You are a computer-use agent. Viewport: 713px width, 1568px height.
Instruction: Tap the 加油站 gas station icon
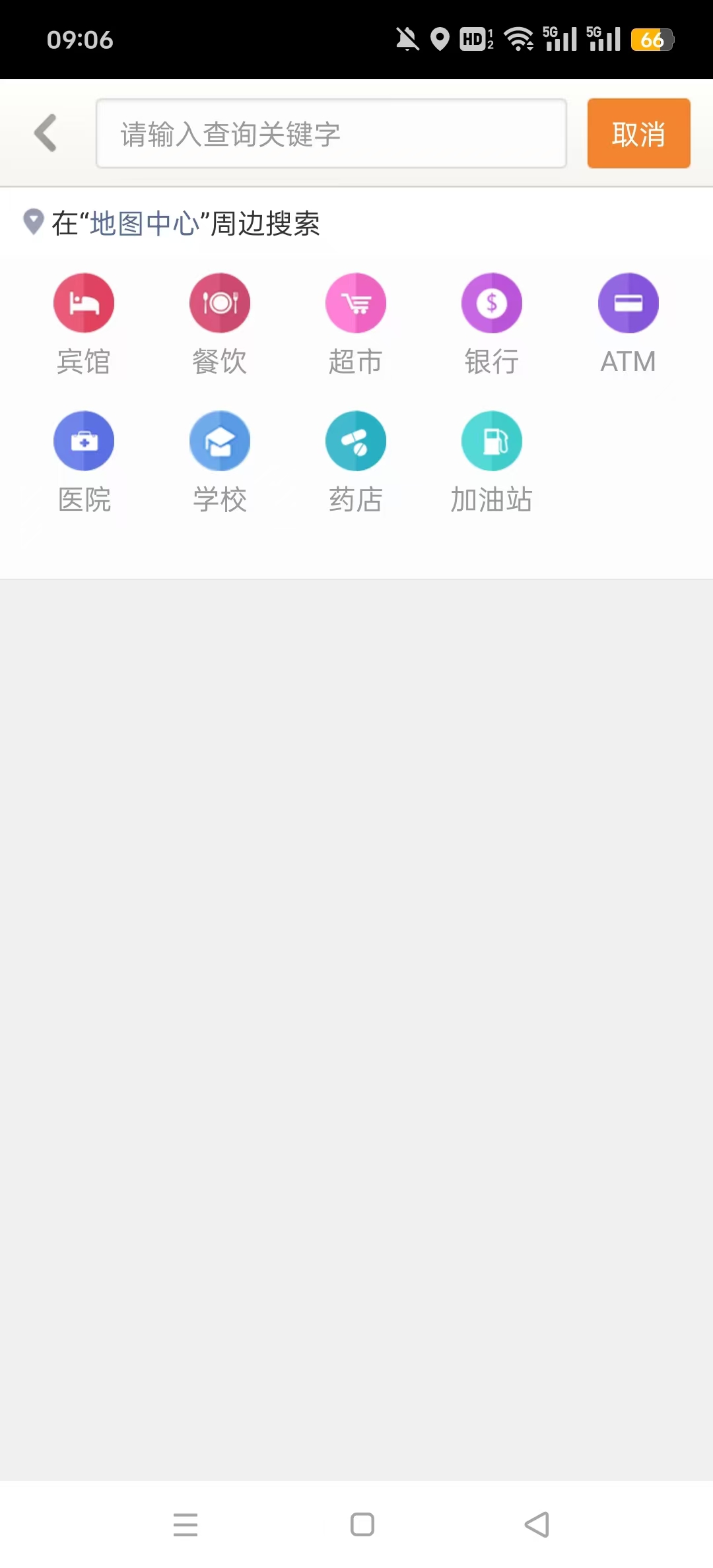pos(492,441)
